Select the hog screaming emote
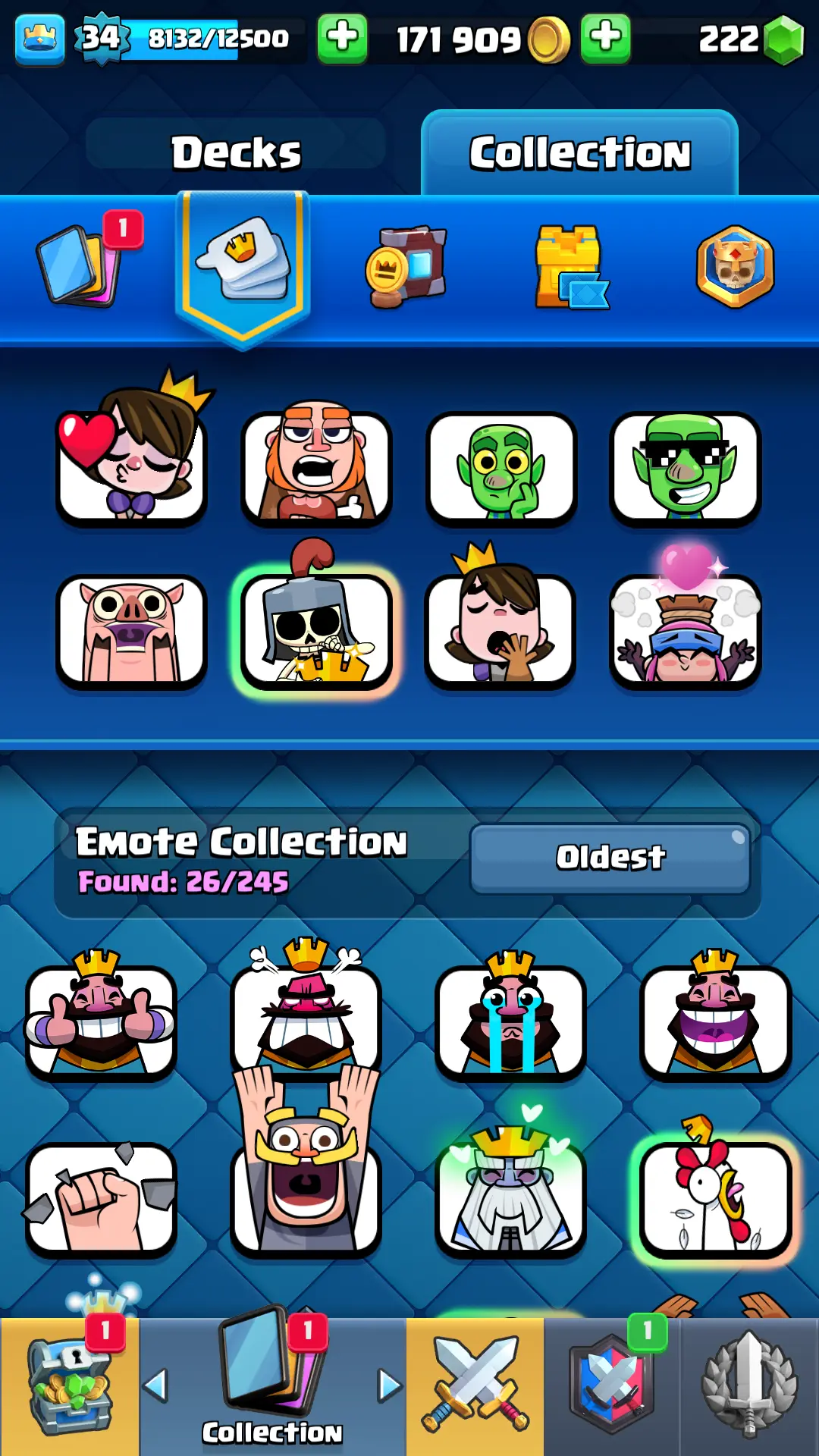819x1456 pixels. tap(131, 631)
